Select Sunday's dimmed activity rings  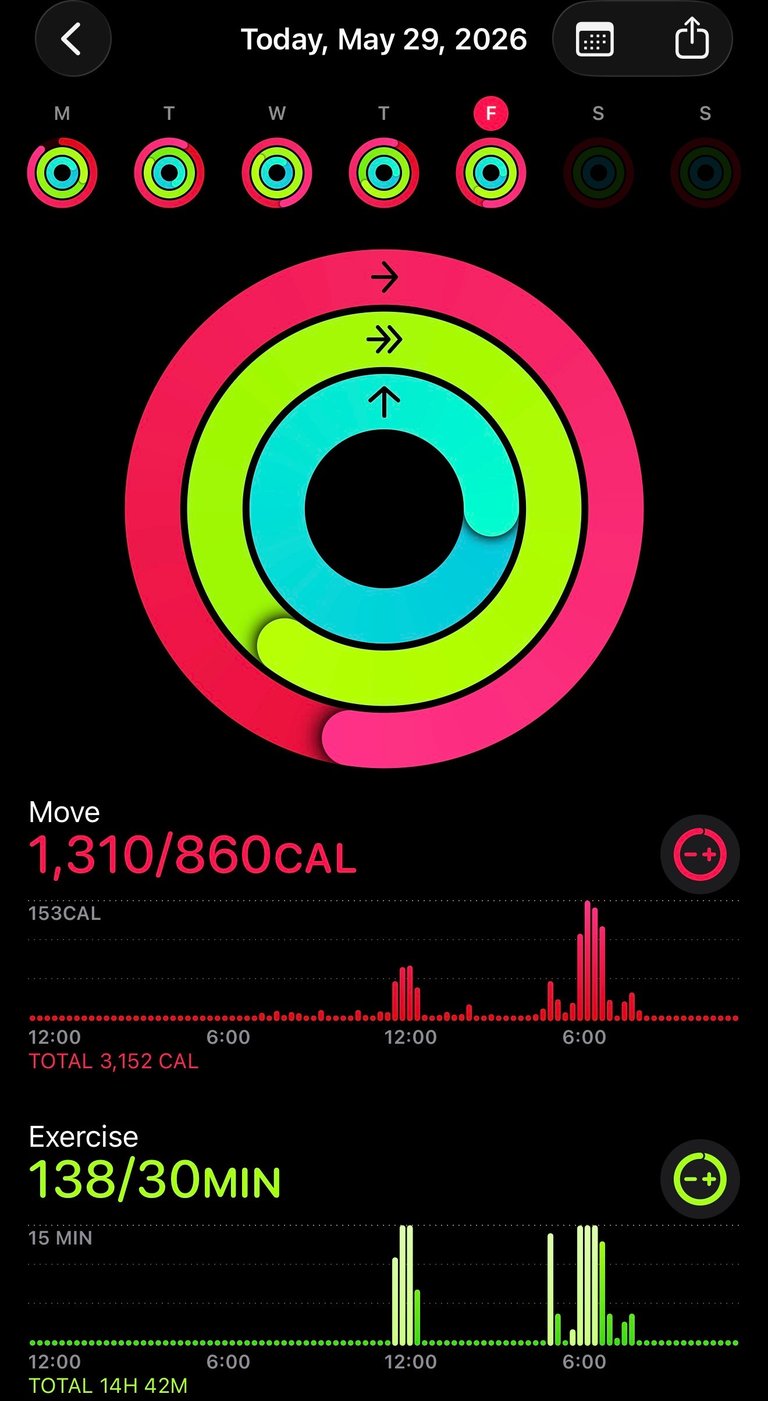coord(705,173)
